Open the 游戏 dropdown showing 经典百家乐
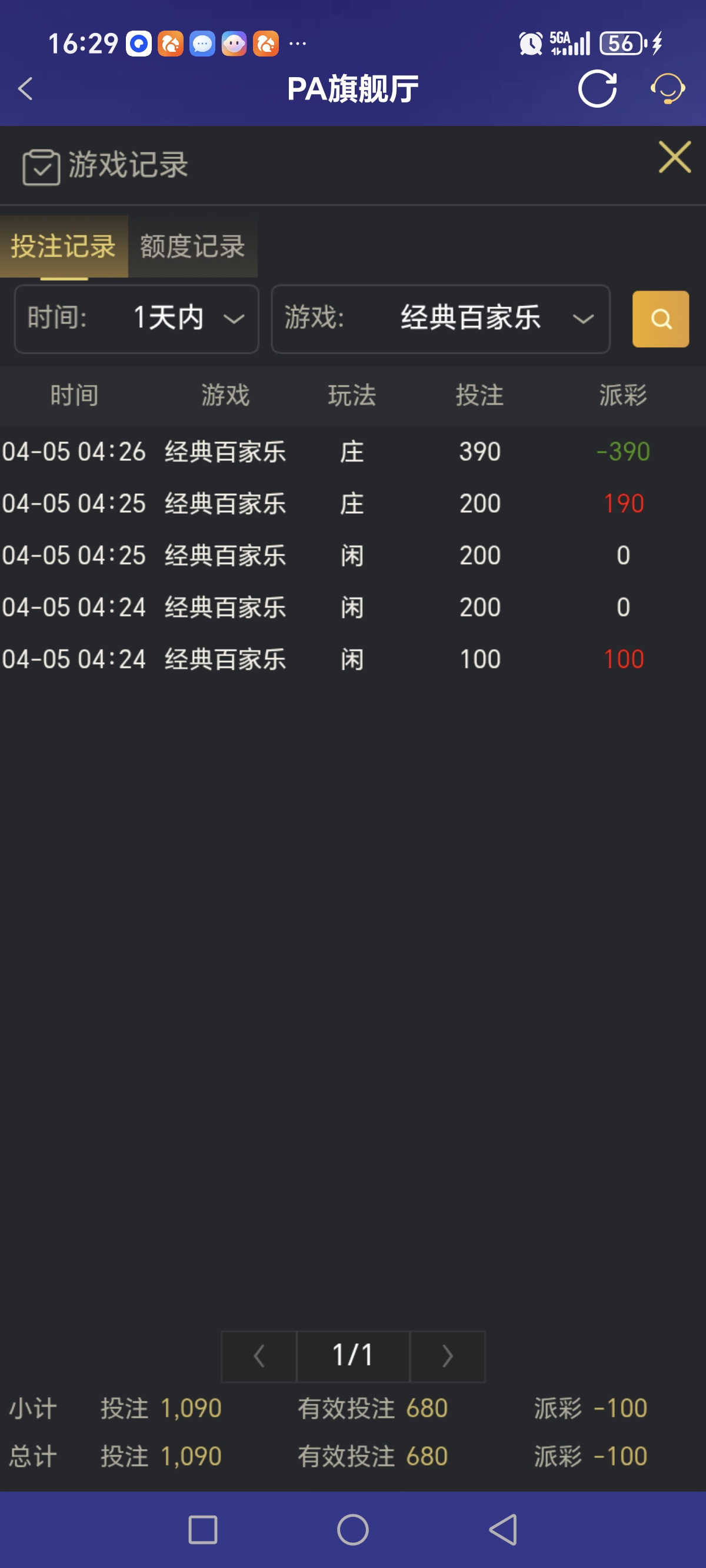 pos(441,319)
